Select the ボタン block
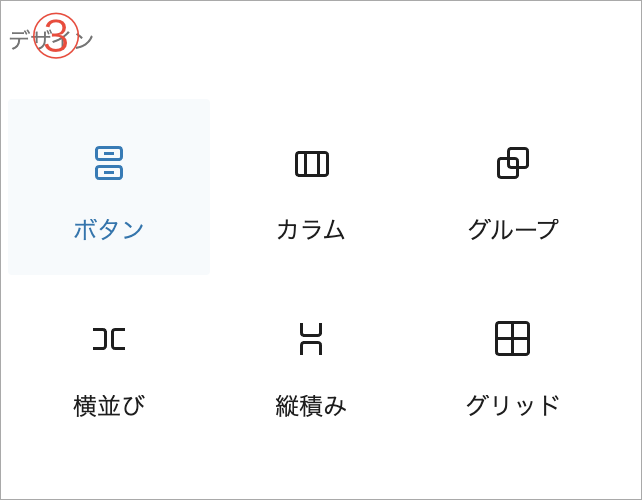 (109, 187)
